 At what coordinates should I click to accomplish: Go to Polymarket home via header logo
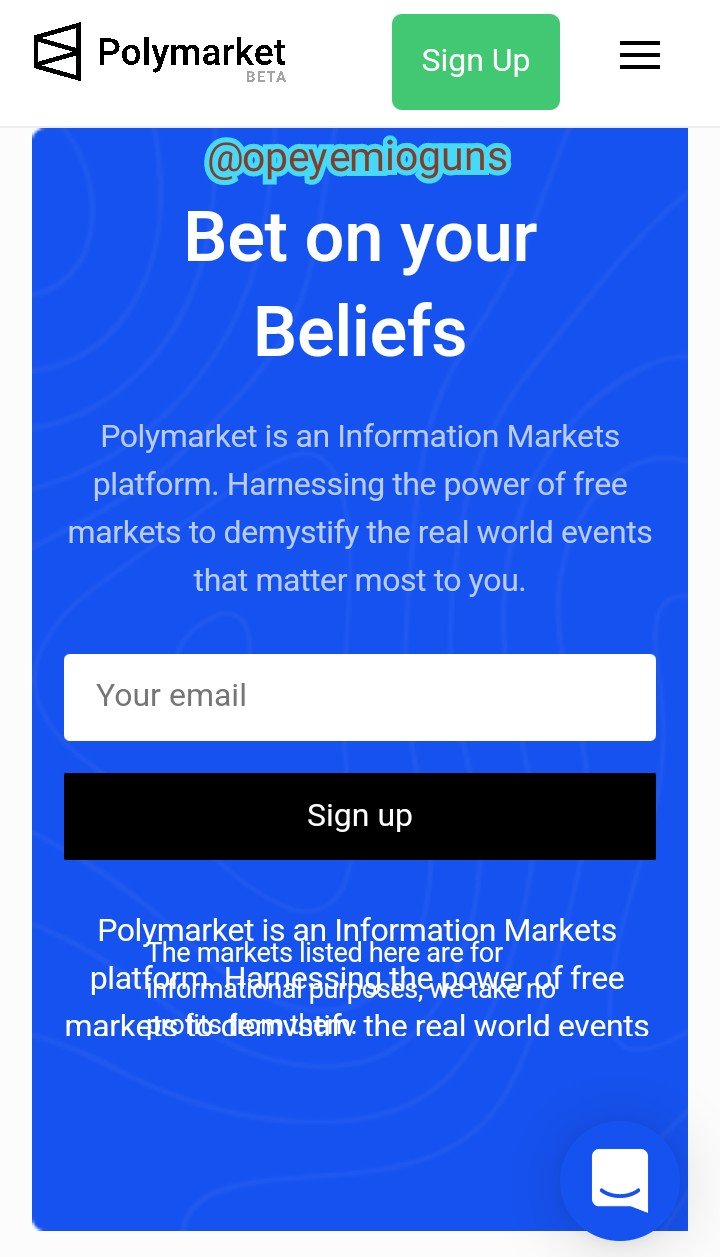(x=160, y=53)
